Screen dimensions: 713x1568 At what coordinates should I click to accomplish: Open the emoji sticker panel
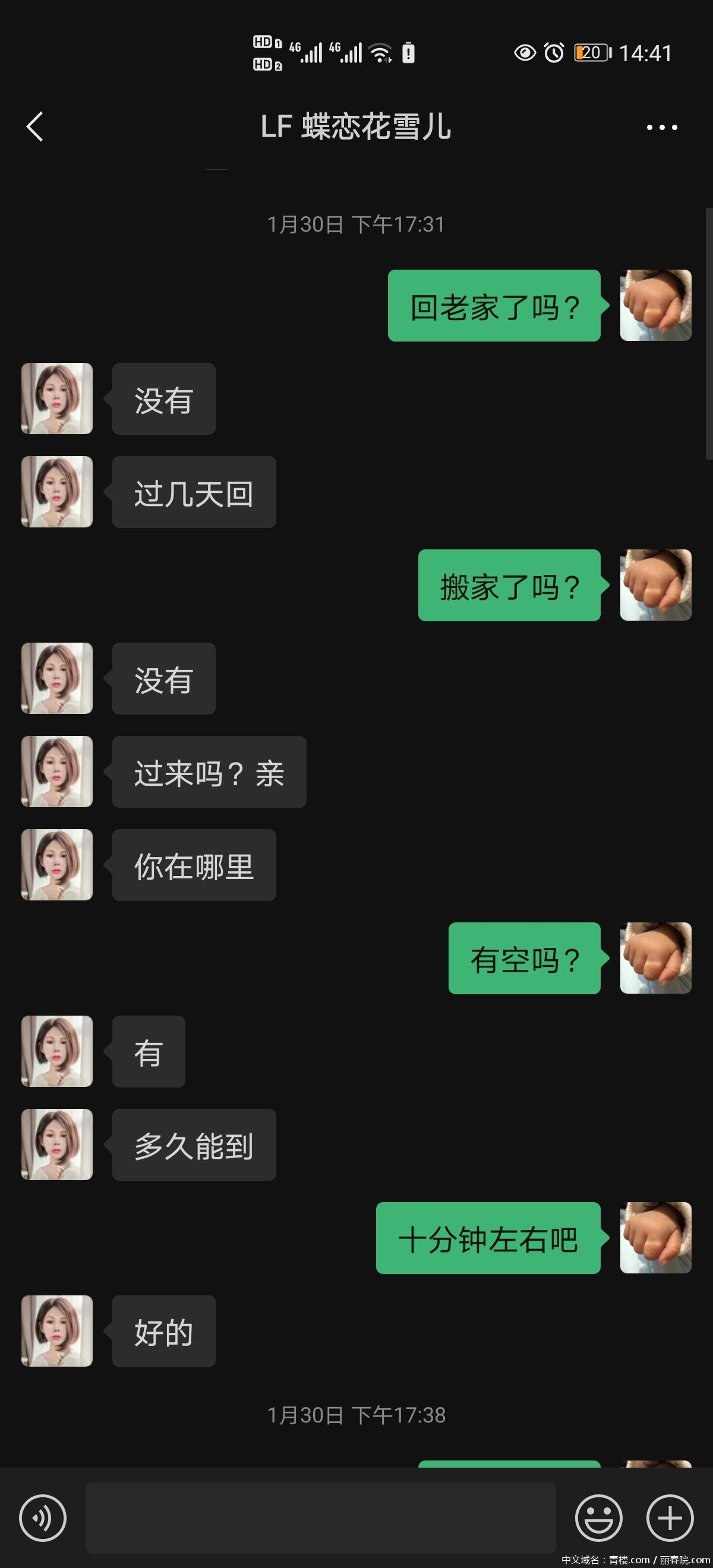pos(598,1517)
